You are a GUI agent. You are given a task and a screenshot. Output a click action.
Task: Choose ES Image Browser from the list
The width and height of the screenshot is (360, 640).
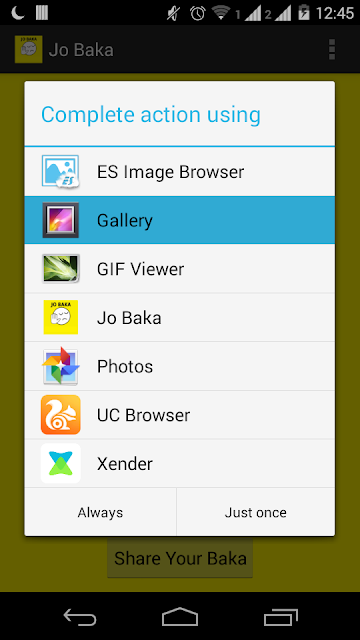180,171
